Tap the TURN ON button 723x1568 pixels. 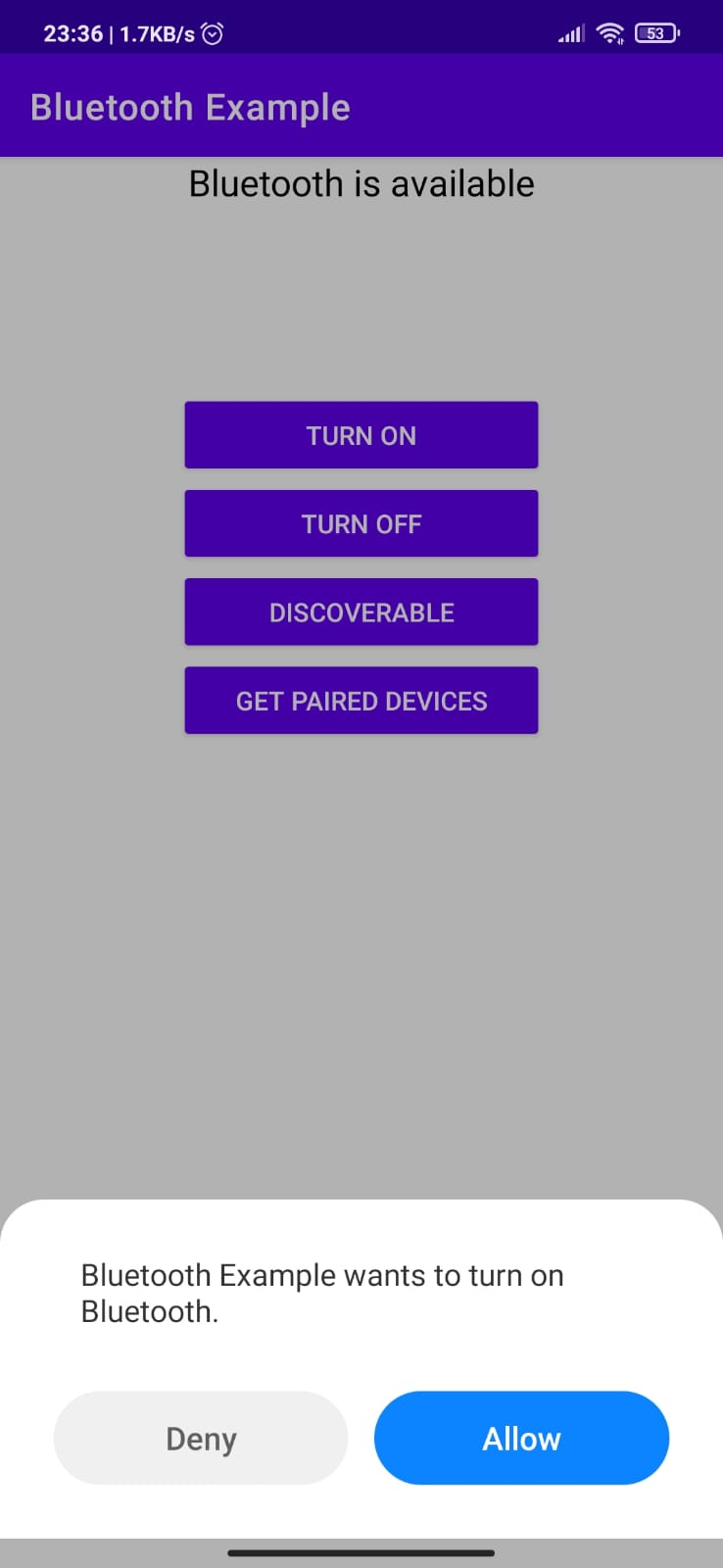click(361, 435)
